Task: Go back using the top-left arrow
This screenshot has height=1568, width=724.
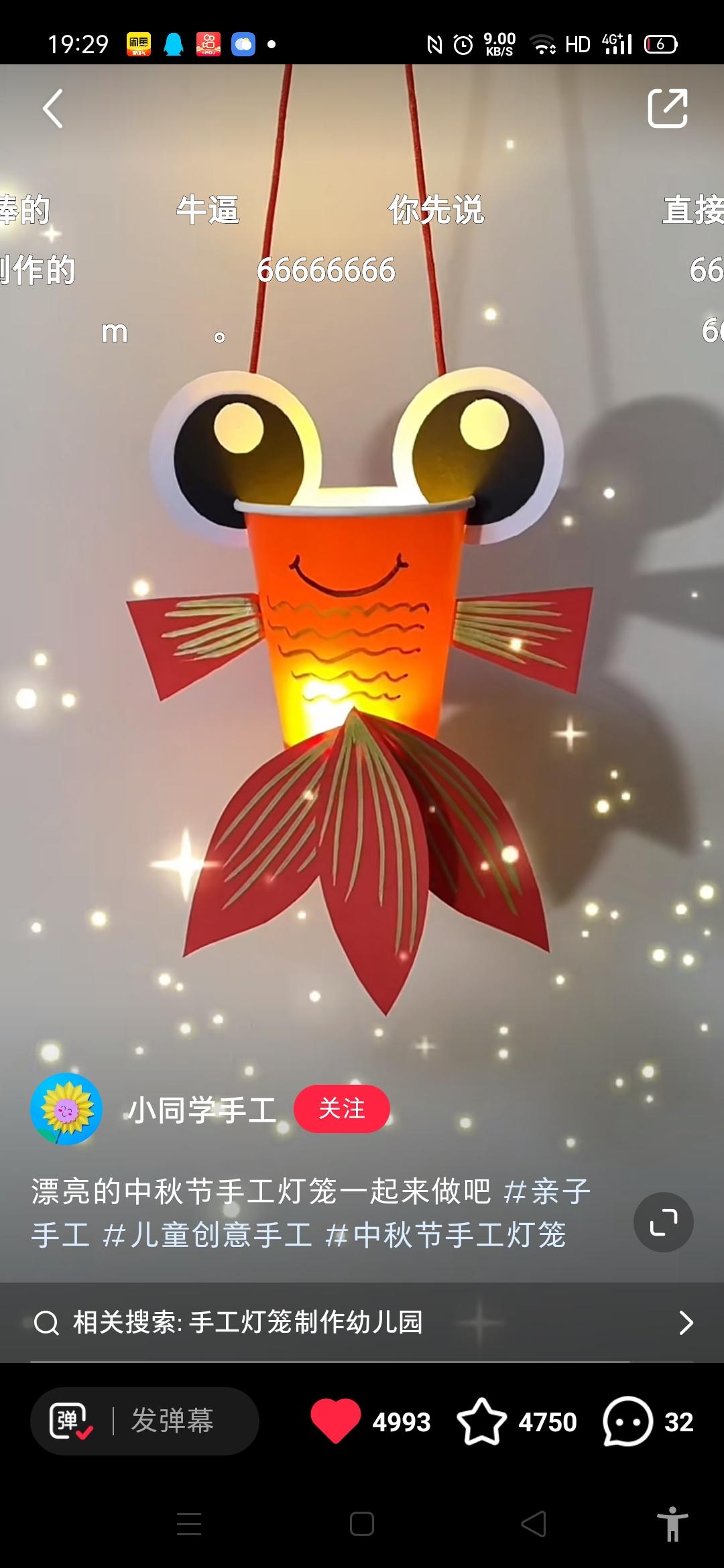Action: pyautogui.click(x=53, y=109)
